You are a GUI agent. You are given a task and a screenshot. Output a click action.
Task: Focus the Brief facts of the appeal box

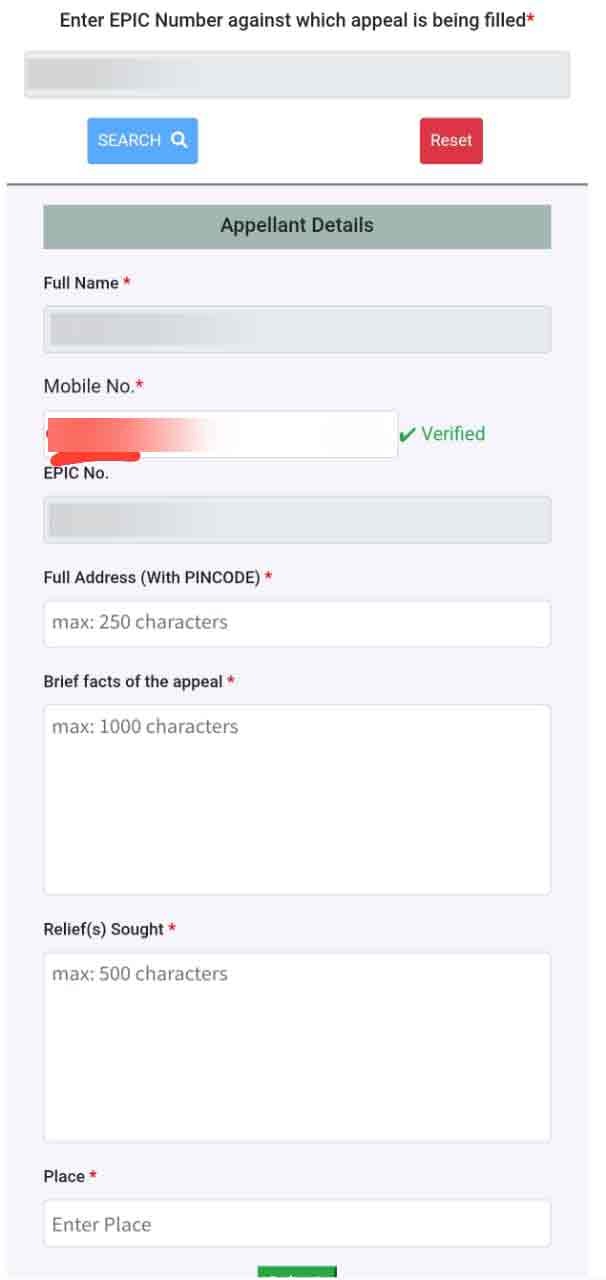[x=297, y=799]
